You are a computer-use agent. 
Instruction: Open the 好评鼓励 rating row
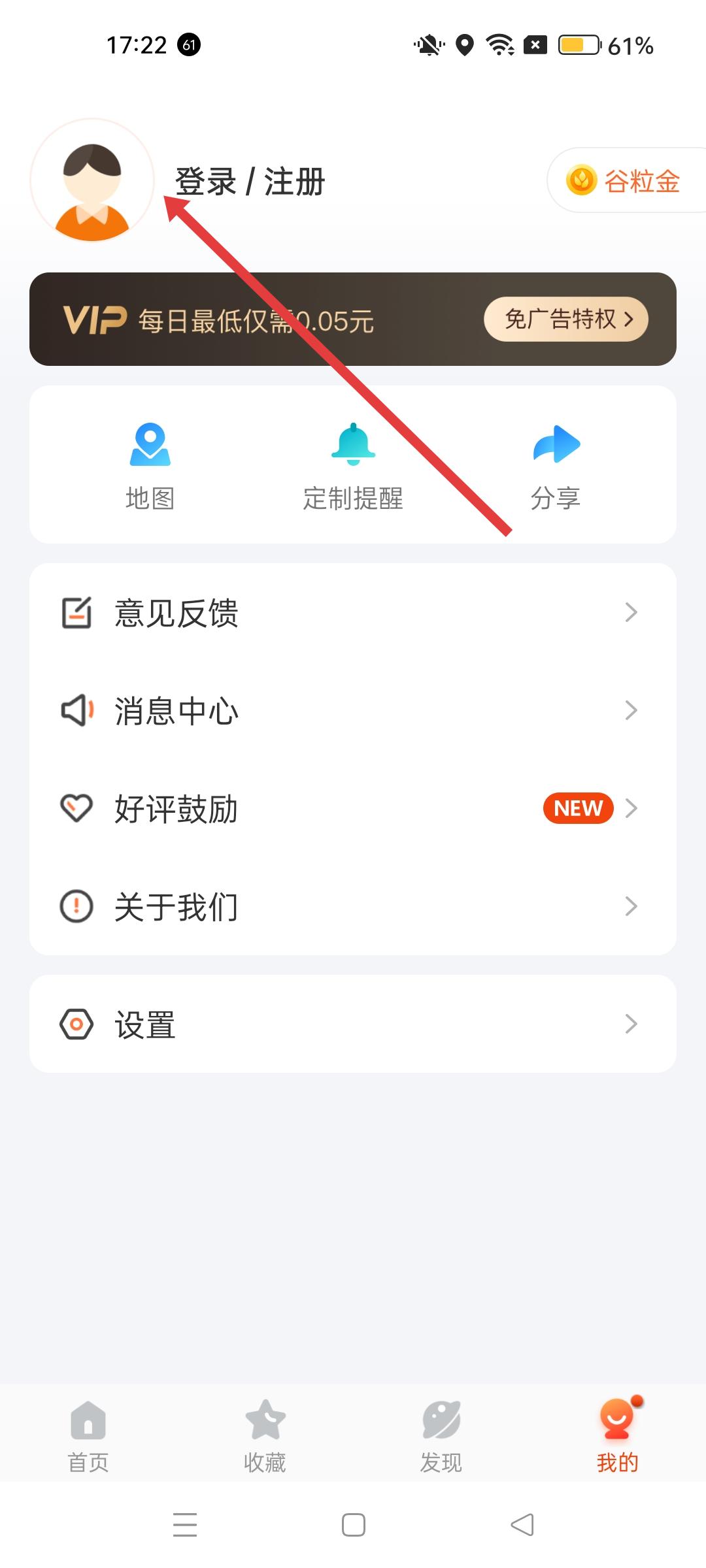[353, 809]
